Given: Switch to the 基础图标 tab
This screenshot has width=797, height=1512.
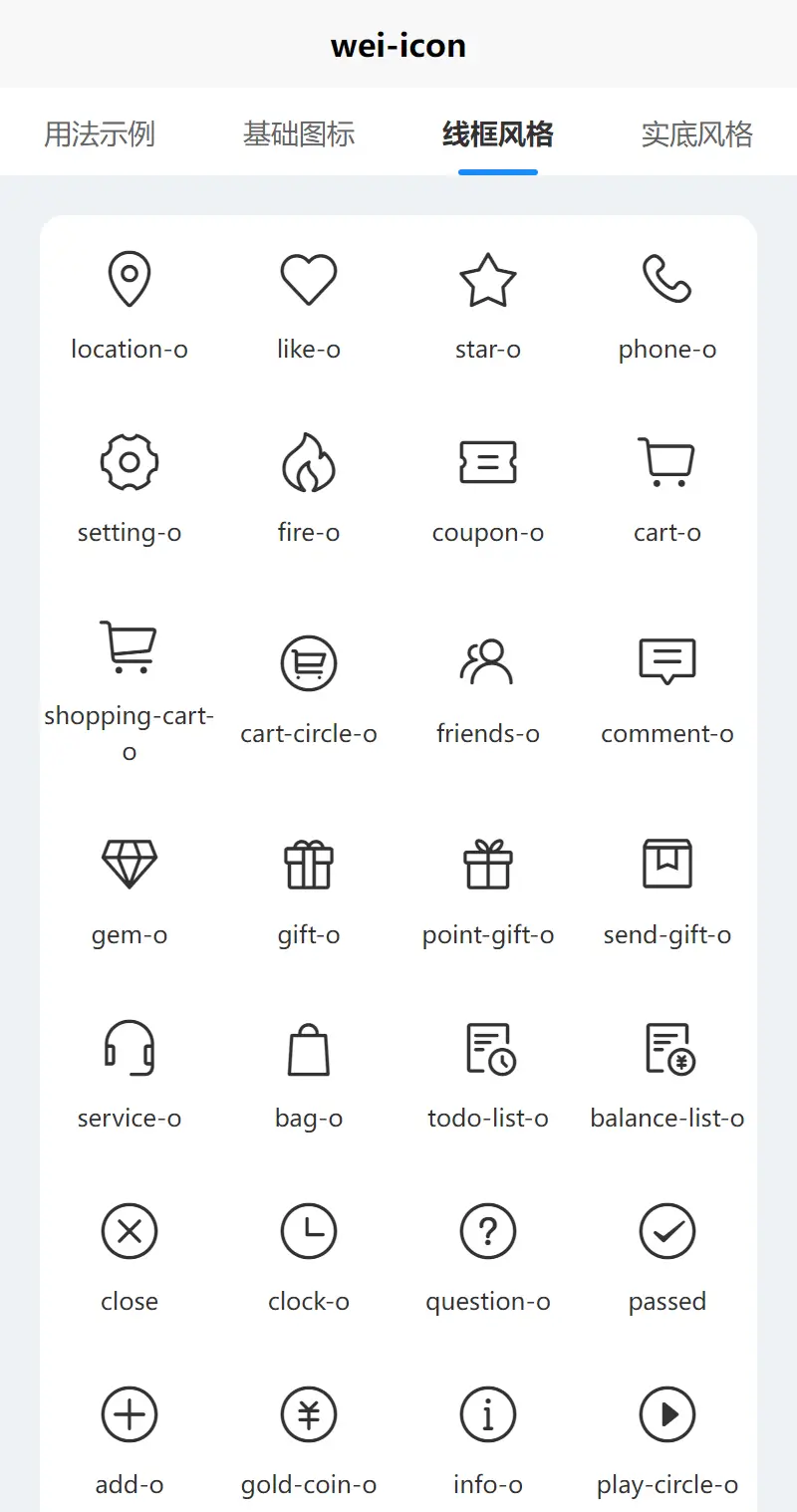Looking at the screenshot, I should [x=299, y=133].
